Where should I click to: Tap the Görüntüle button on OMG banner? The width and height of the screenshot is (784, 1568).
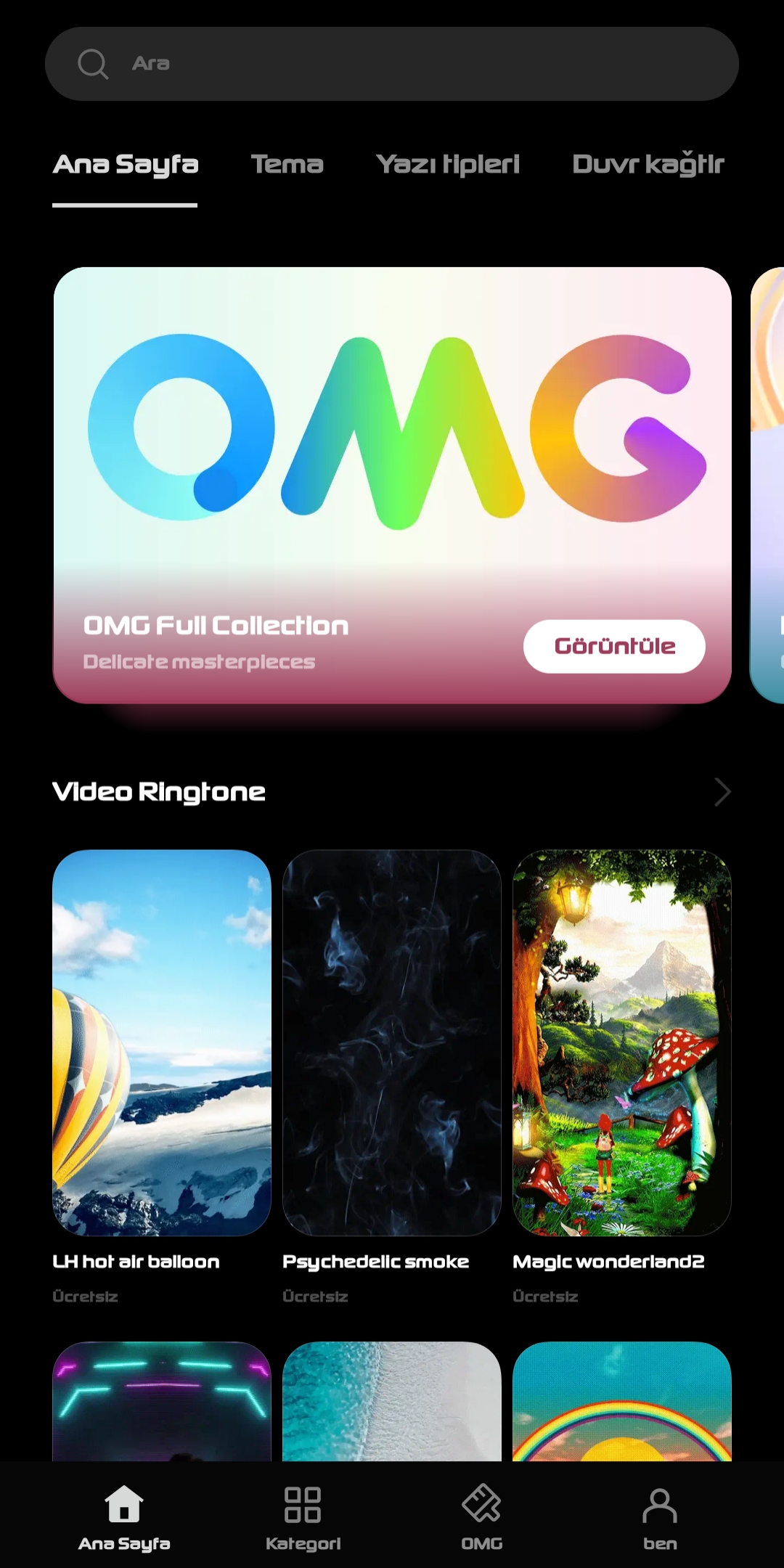tap(614, 646)
